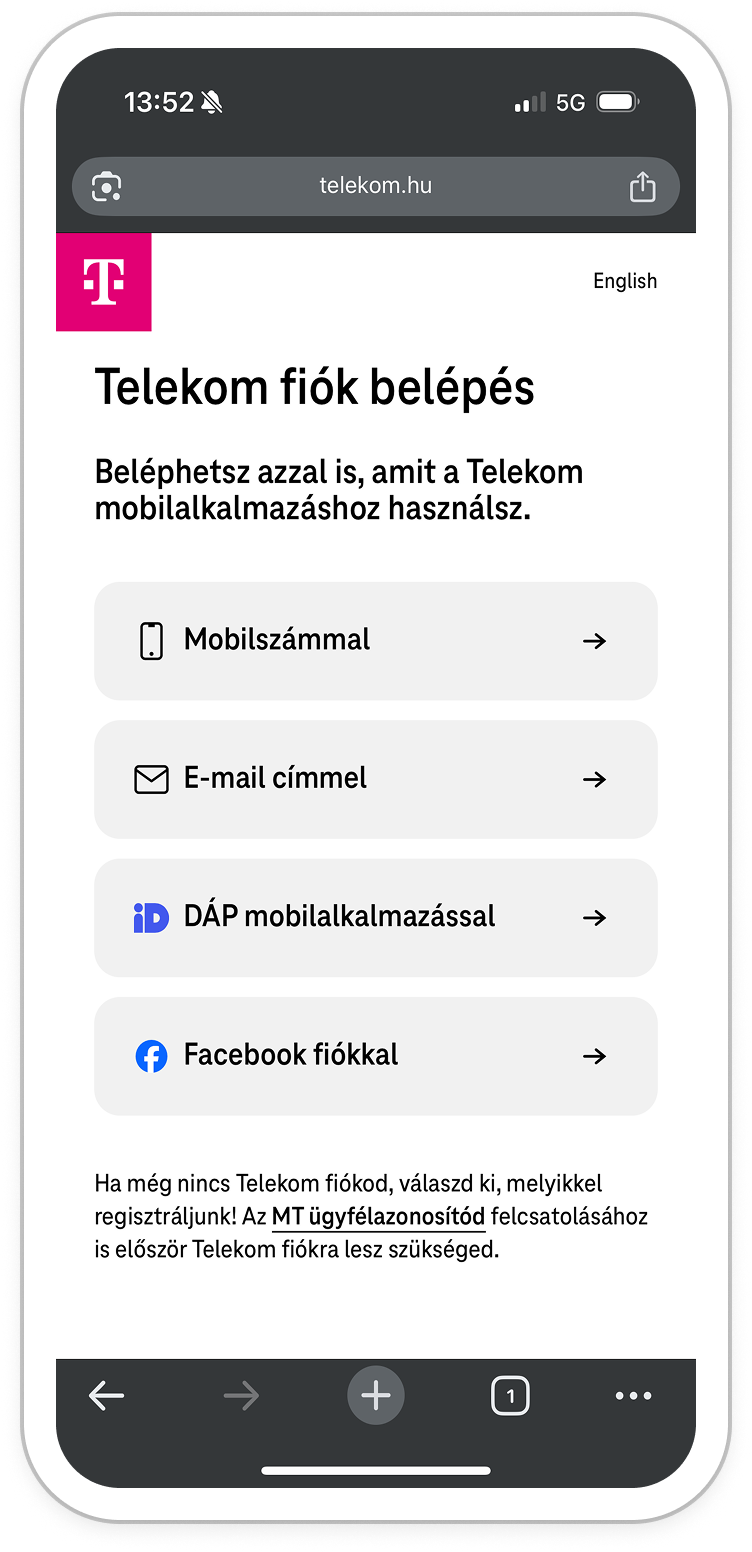Image resolution: width=752 pixels, height=1552 pixels.
Task: Open the browser overflow menu with three dots
Action: tap(634, 1395)
